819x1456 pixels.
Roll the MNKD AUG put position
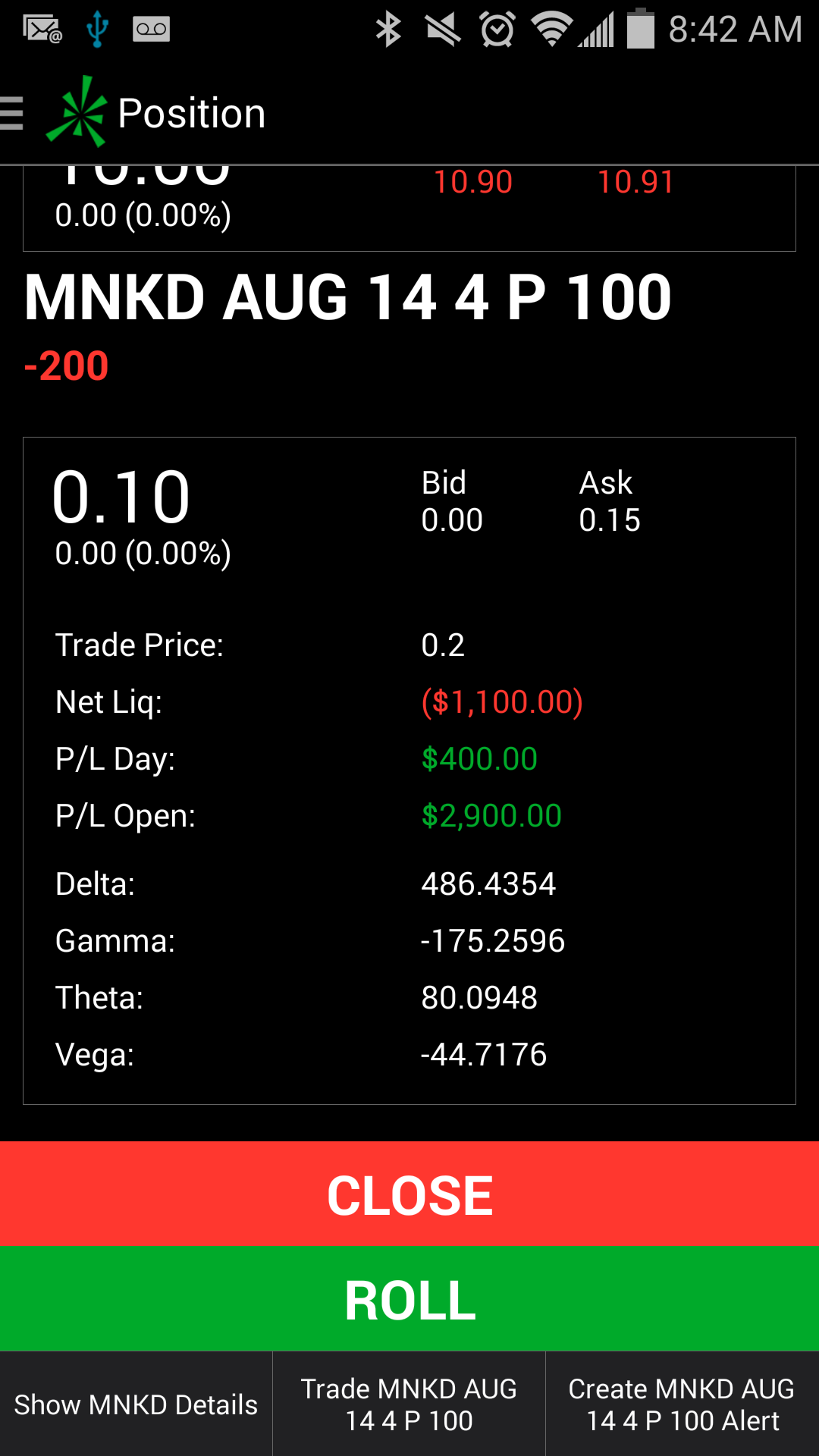click(409, 1300)
